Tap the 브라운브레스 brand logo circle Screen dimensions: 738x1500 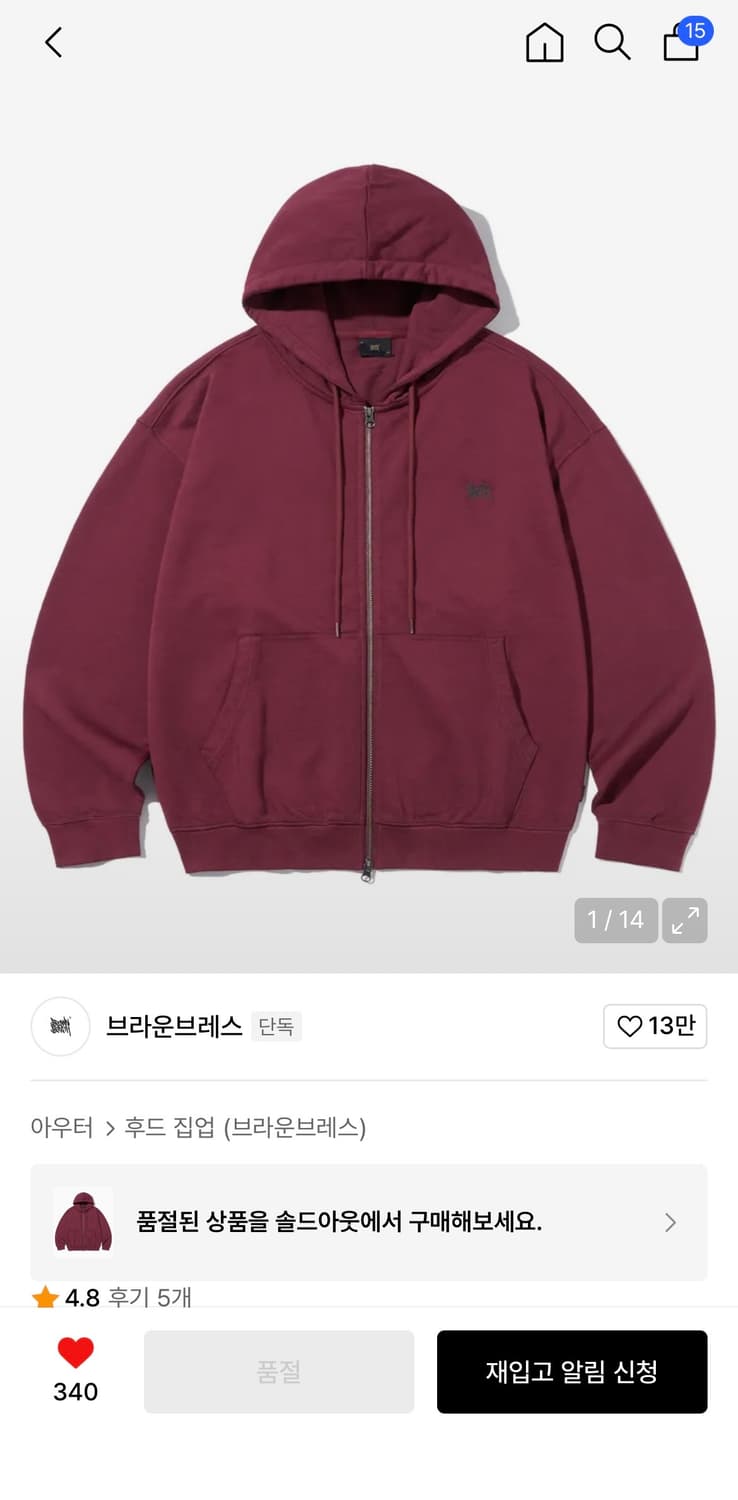click(60, 1026)
